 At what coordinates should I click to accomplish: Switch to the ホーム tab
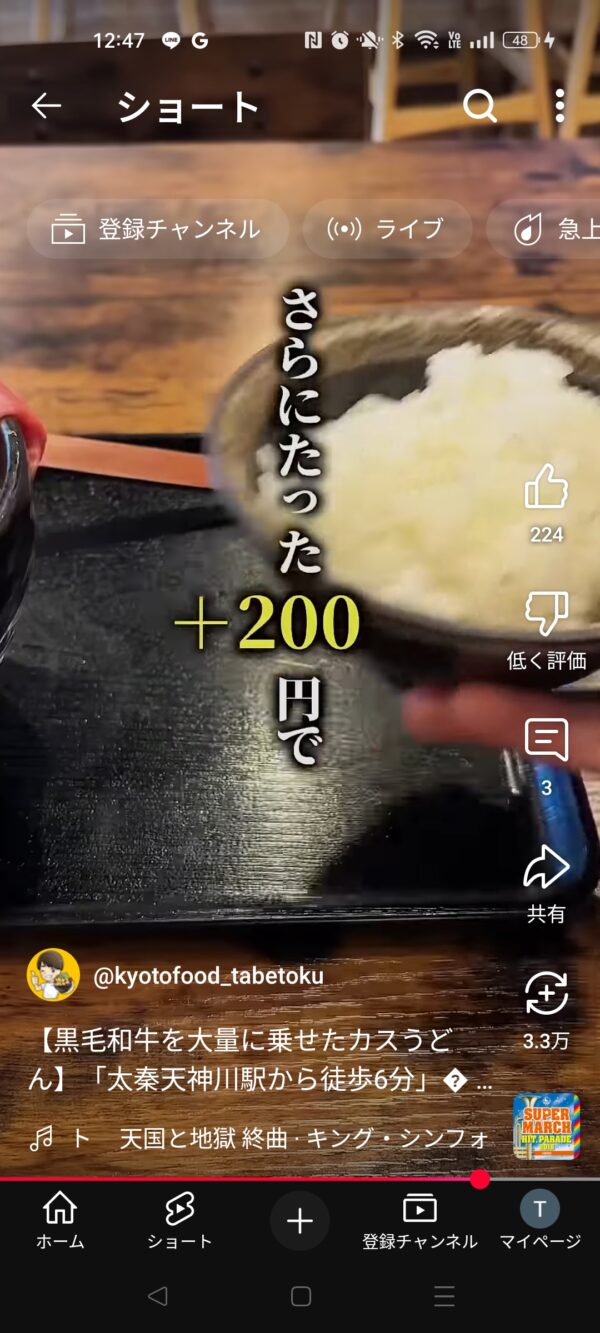click(x=60, y=1220)
